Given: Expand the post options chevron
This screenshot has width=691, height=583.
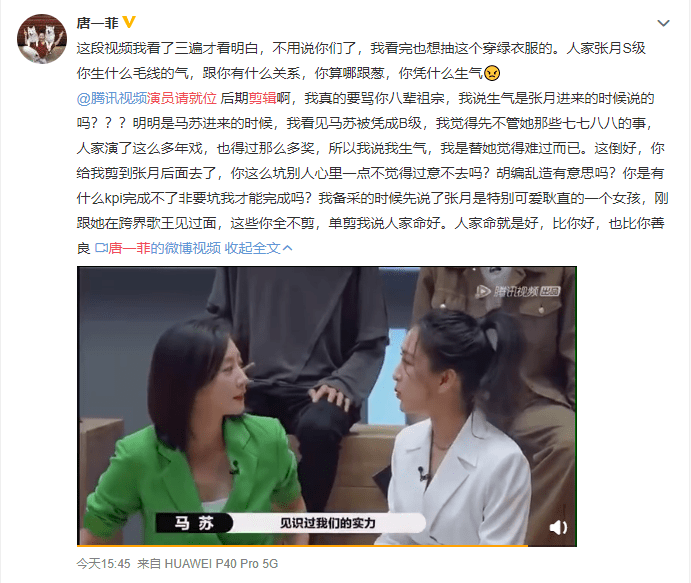Looking at the screenshot, I should (x=664, y=23).
